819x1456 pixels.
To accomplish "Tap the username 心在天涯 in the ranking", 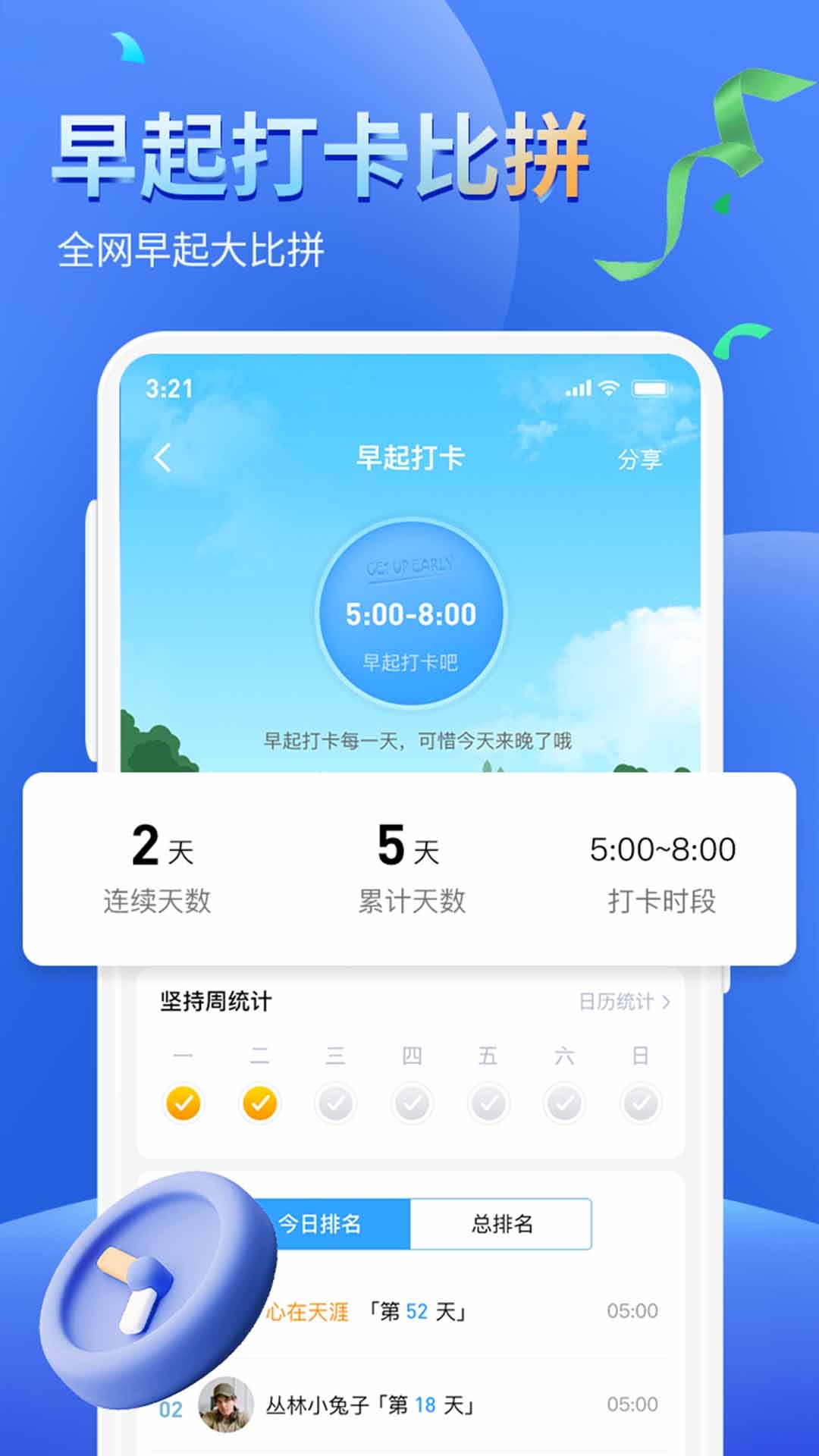I will (x=307, y=1310).
